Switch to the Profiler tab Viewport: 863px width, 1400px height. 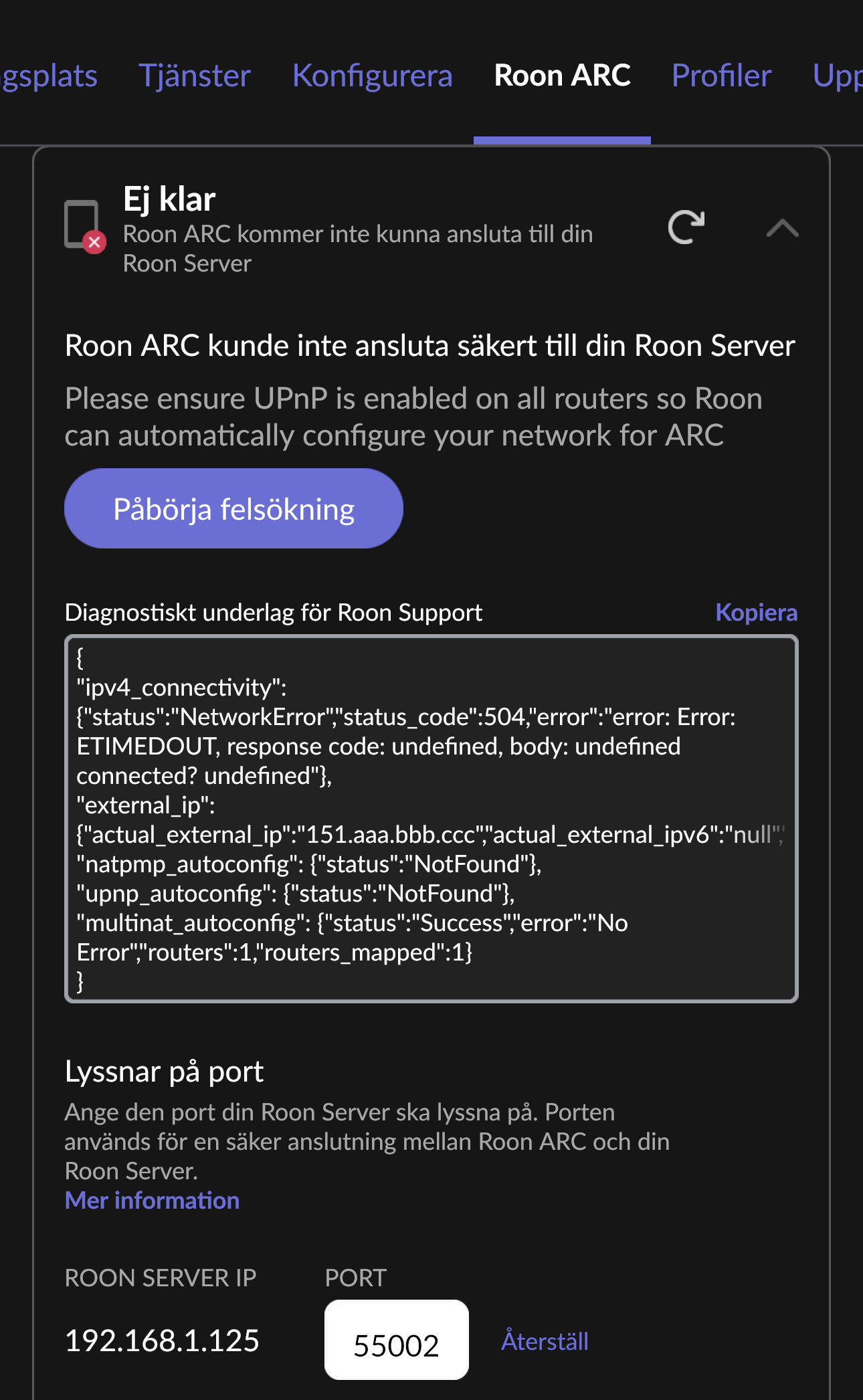(x=721, y=76)
